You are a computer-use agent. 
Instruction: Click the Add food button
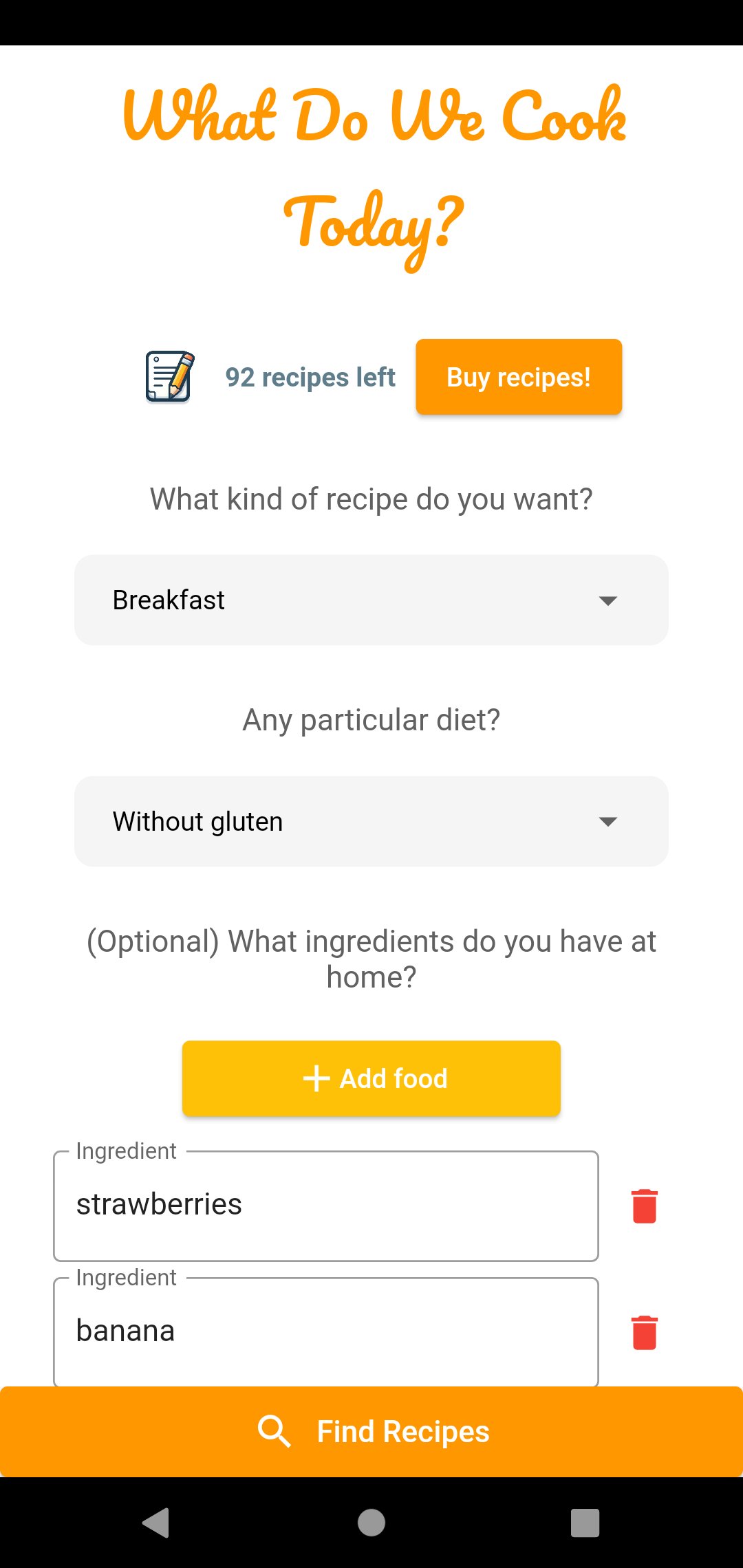click(371, 1078)
